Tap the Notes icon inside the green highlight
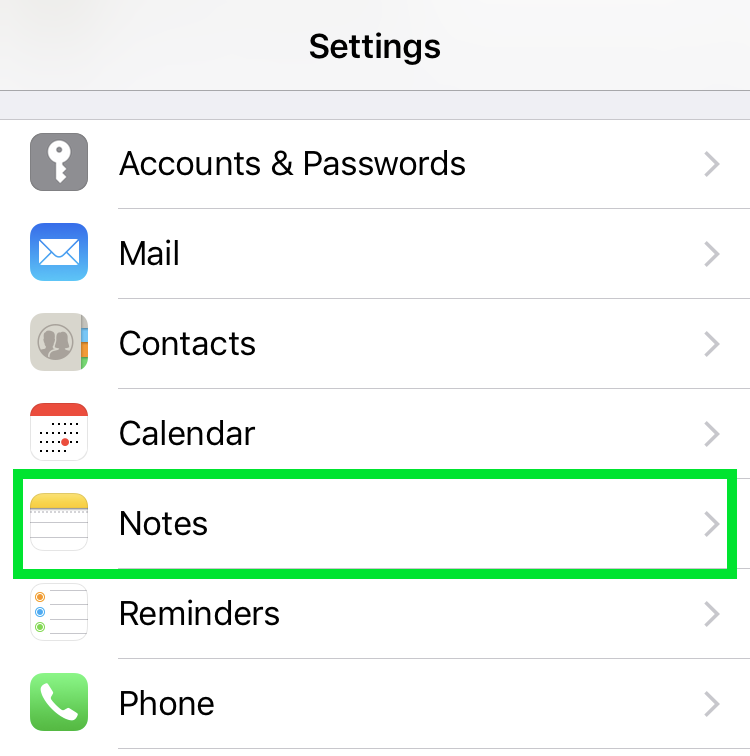The height and width of the screenshot is (756, 750). pyautogui.click(x=59, y=522)
